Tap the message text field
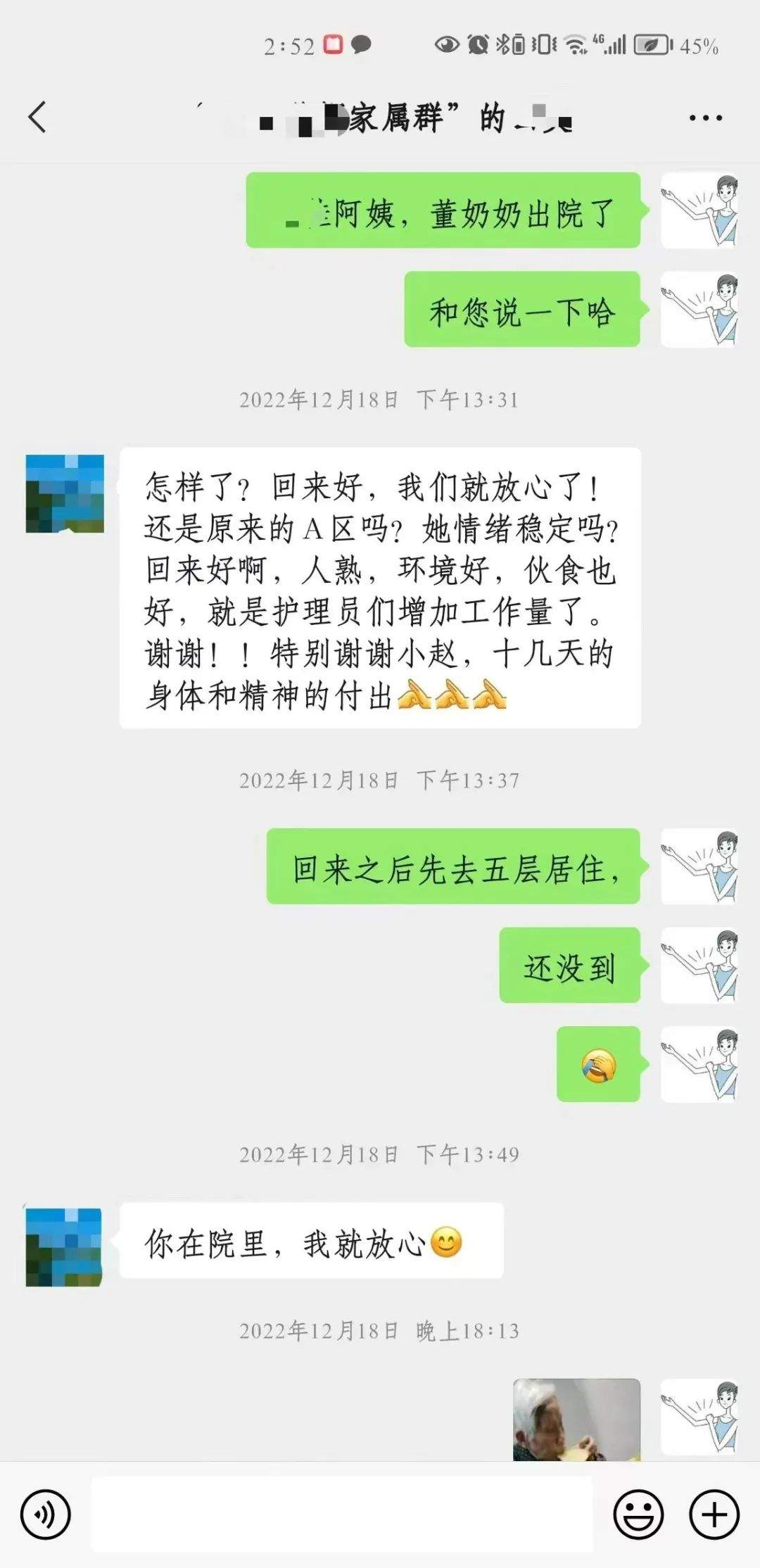 click(341, 1514)
